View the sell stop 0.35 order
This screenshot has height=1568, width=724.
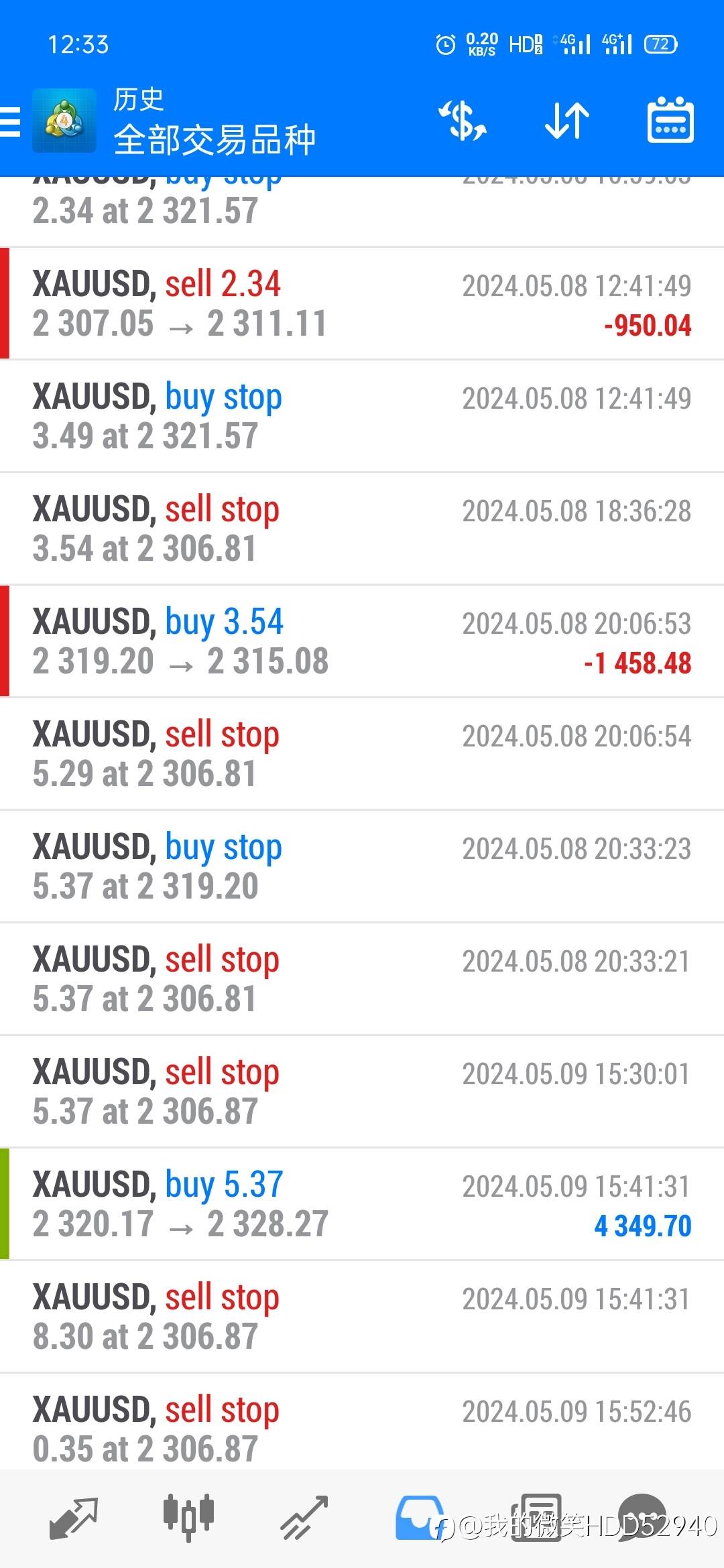click(x=362, y=1427)
